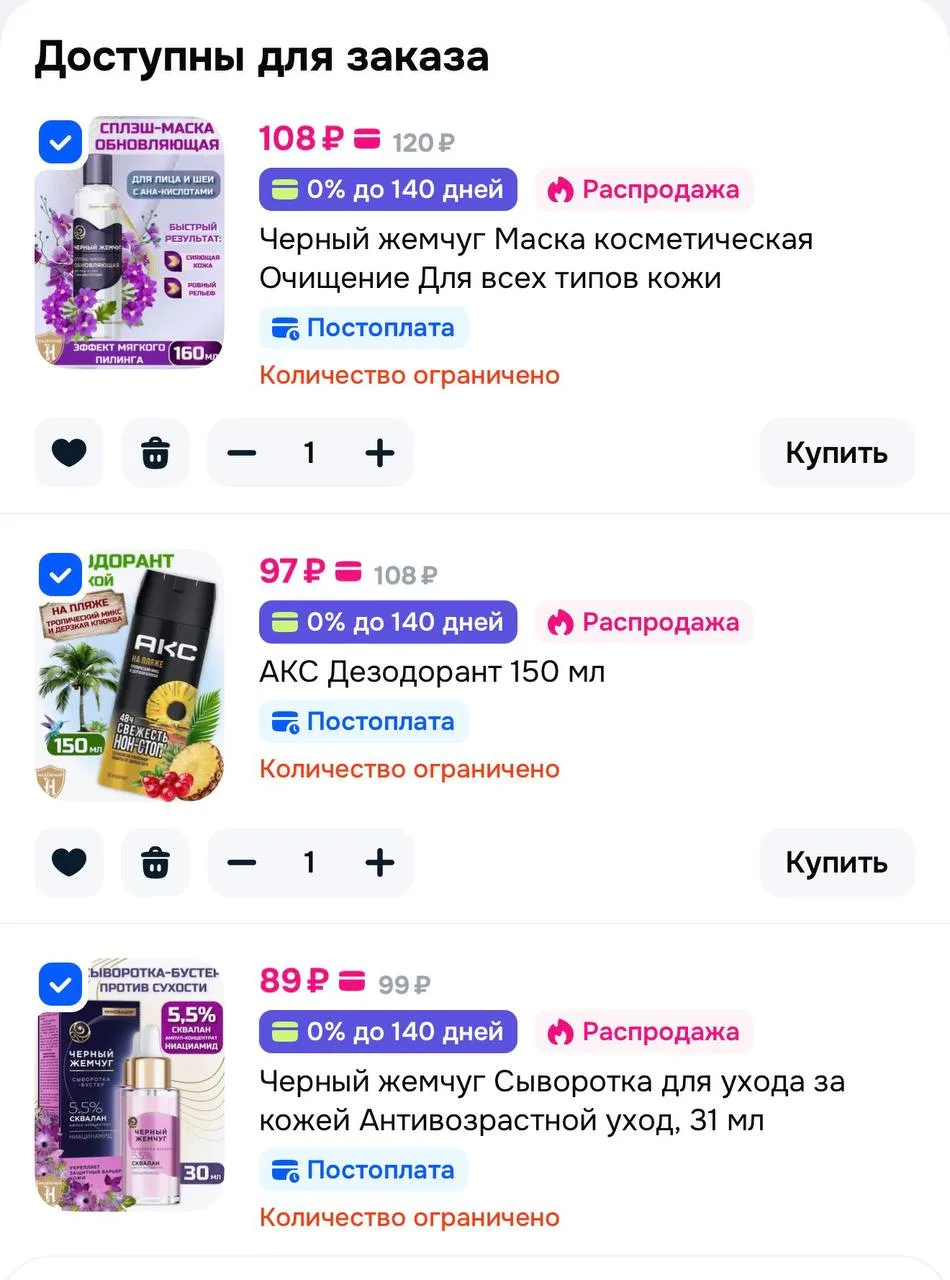
Task: Uncheck the АКС Дезодорант item checkbox
Action: (x=61, y=575)
